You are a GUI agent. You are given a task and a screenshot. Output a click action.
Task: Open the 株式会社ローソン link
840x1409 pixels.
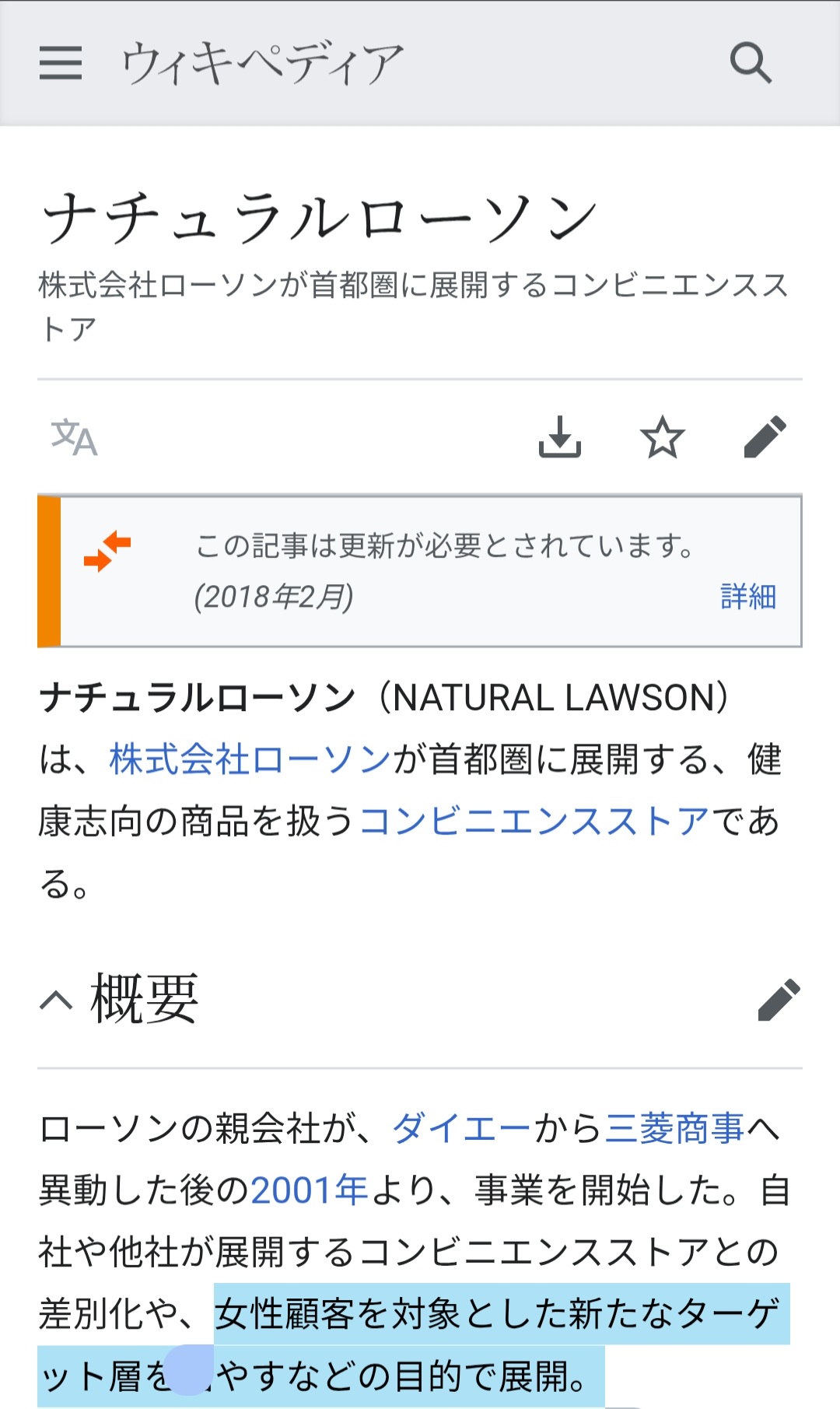(250, 759)
